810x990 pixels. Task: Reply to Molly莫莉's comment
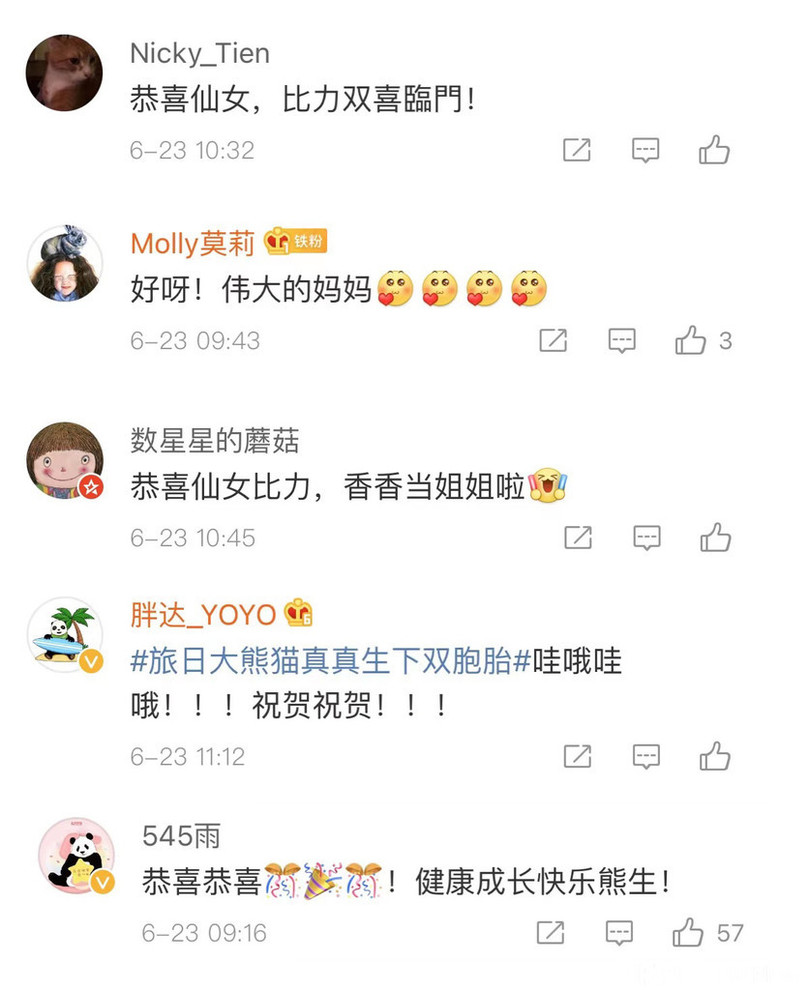coord(622,341)
